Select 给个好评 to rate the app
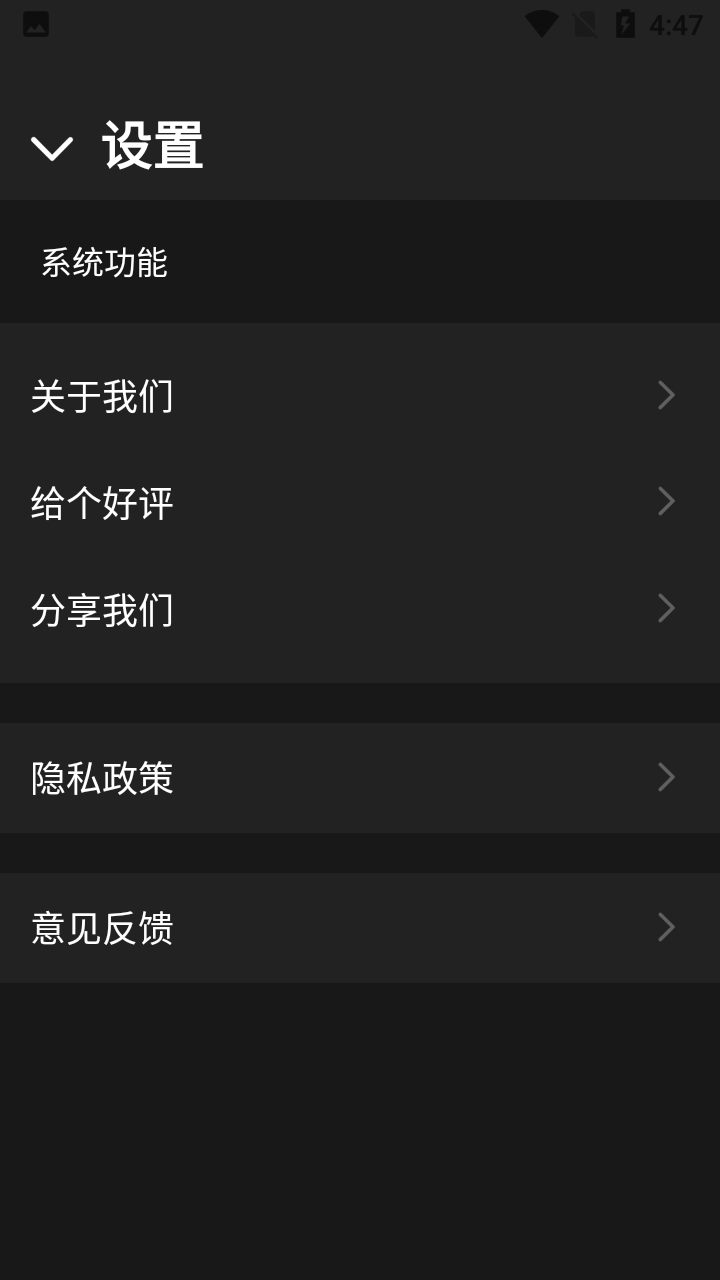The image size is (720, 1280). click(360, 502)
